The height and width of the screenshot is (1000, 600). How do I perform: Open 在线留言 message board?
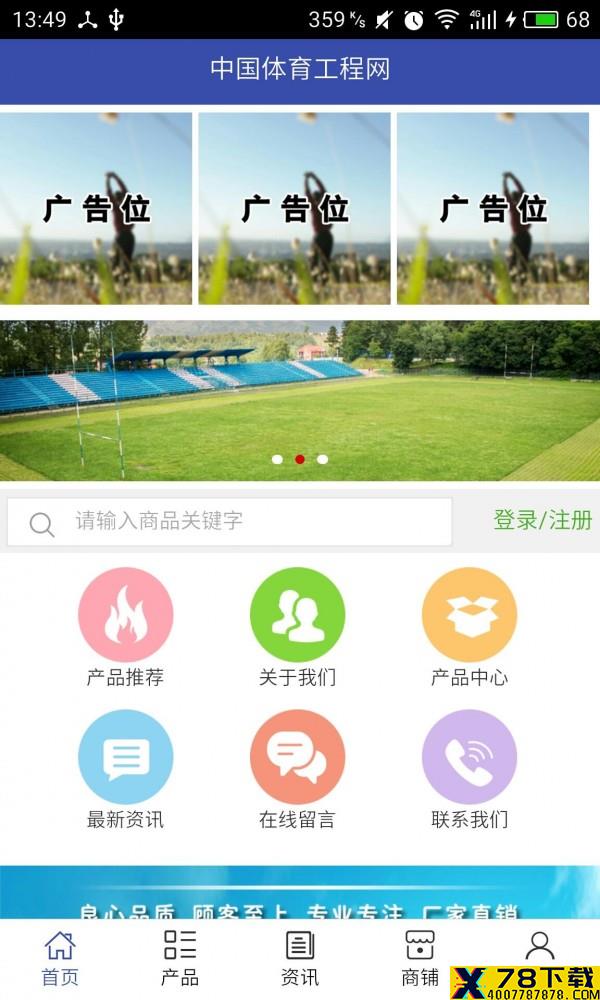pyautogui.click(x=297, y=757)
